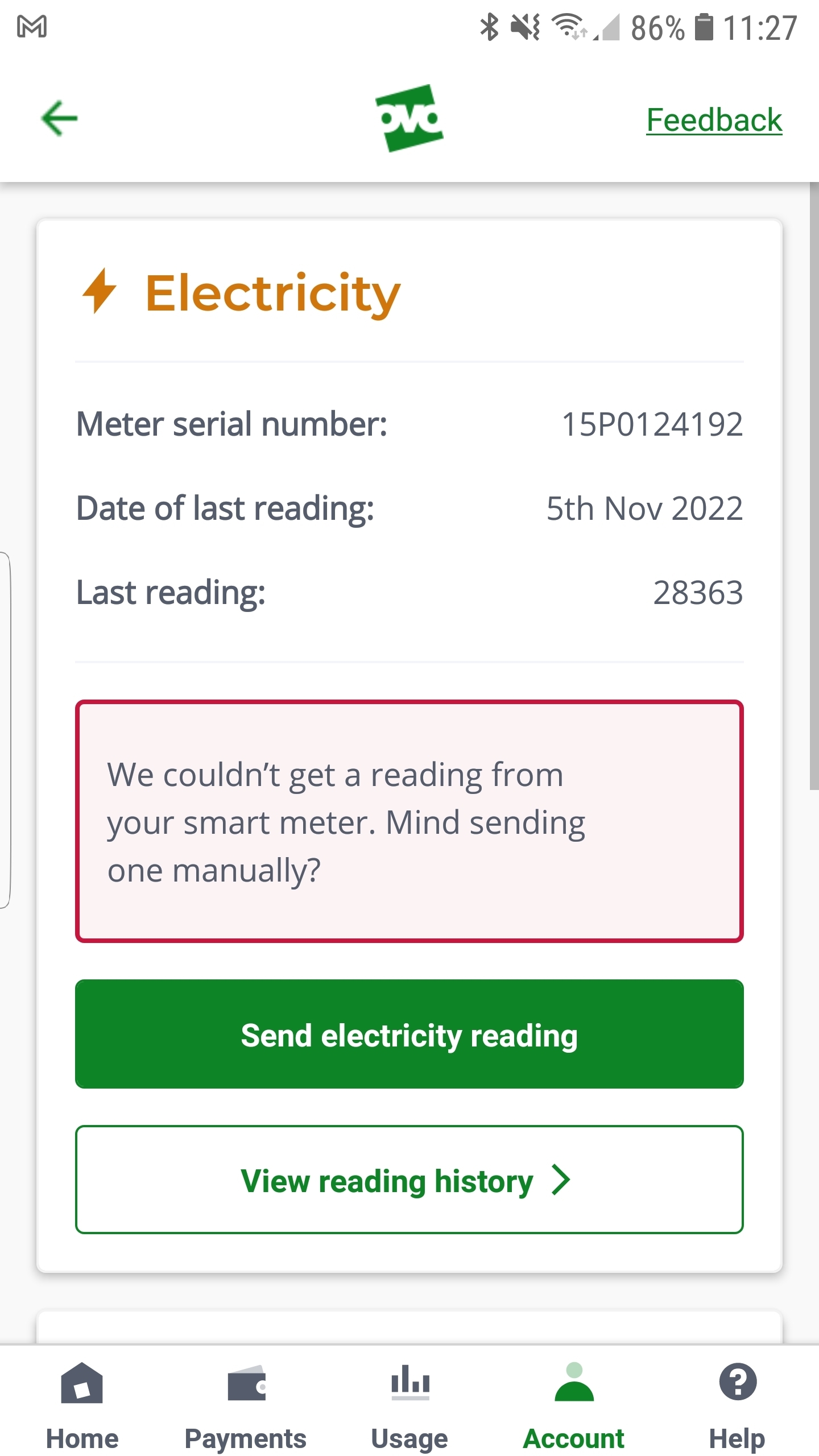Viewport: 819px width, 1456px height.
Task: Open the Feedback link
Action: point(714,120)
